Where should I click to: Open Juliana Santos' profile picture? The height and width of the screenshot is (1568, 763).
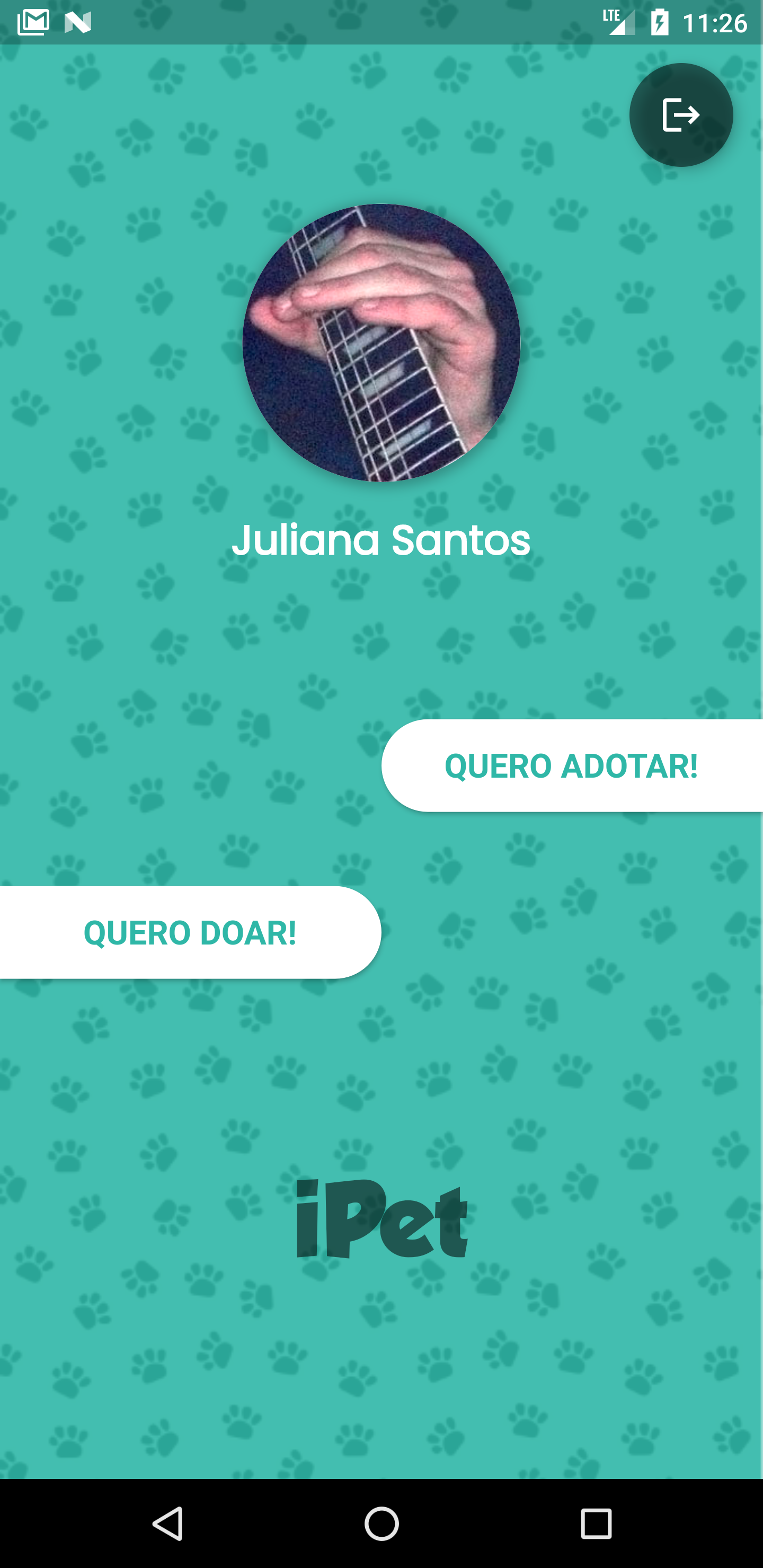point(381,343)
